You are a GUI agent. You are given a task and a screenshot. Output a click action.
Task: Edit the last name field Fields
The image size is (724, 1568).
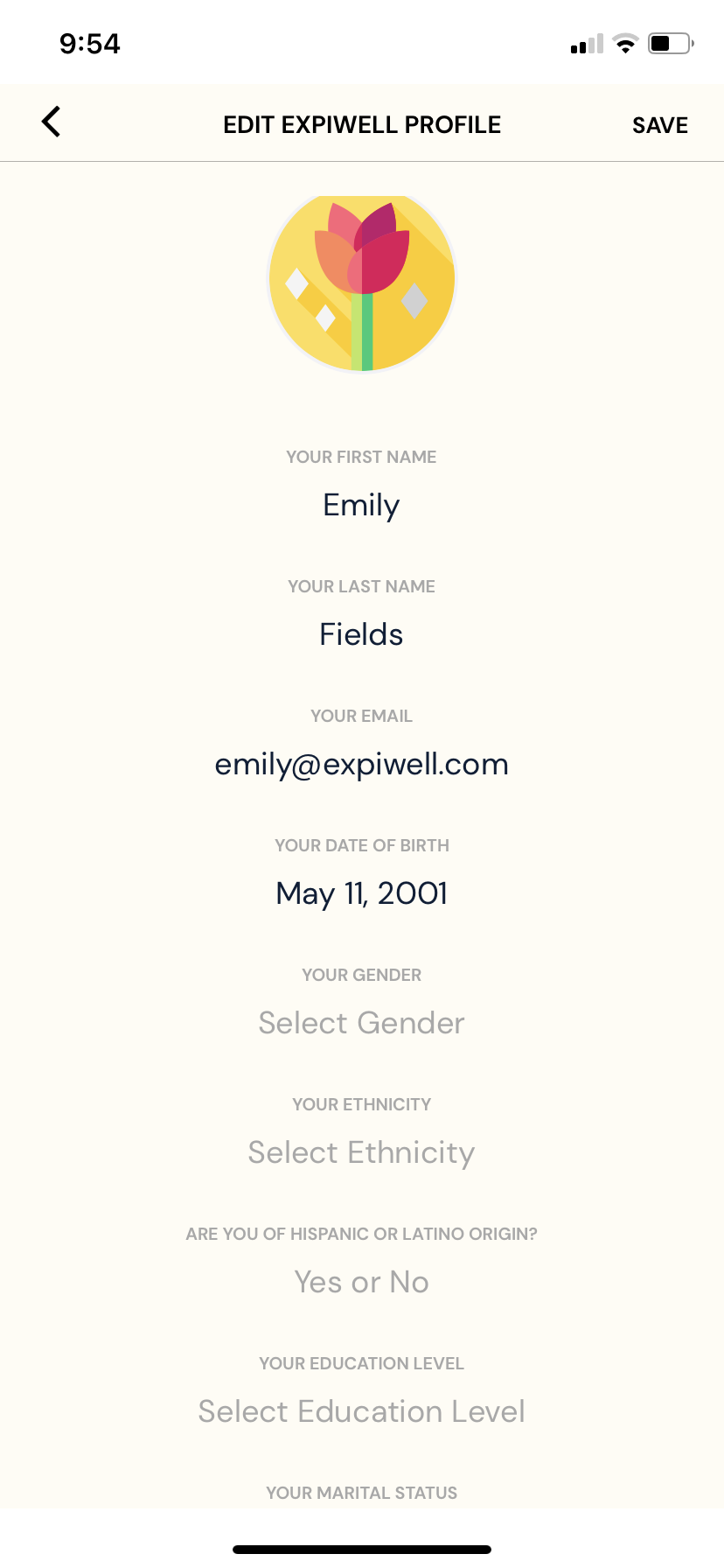[361, 634]
